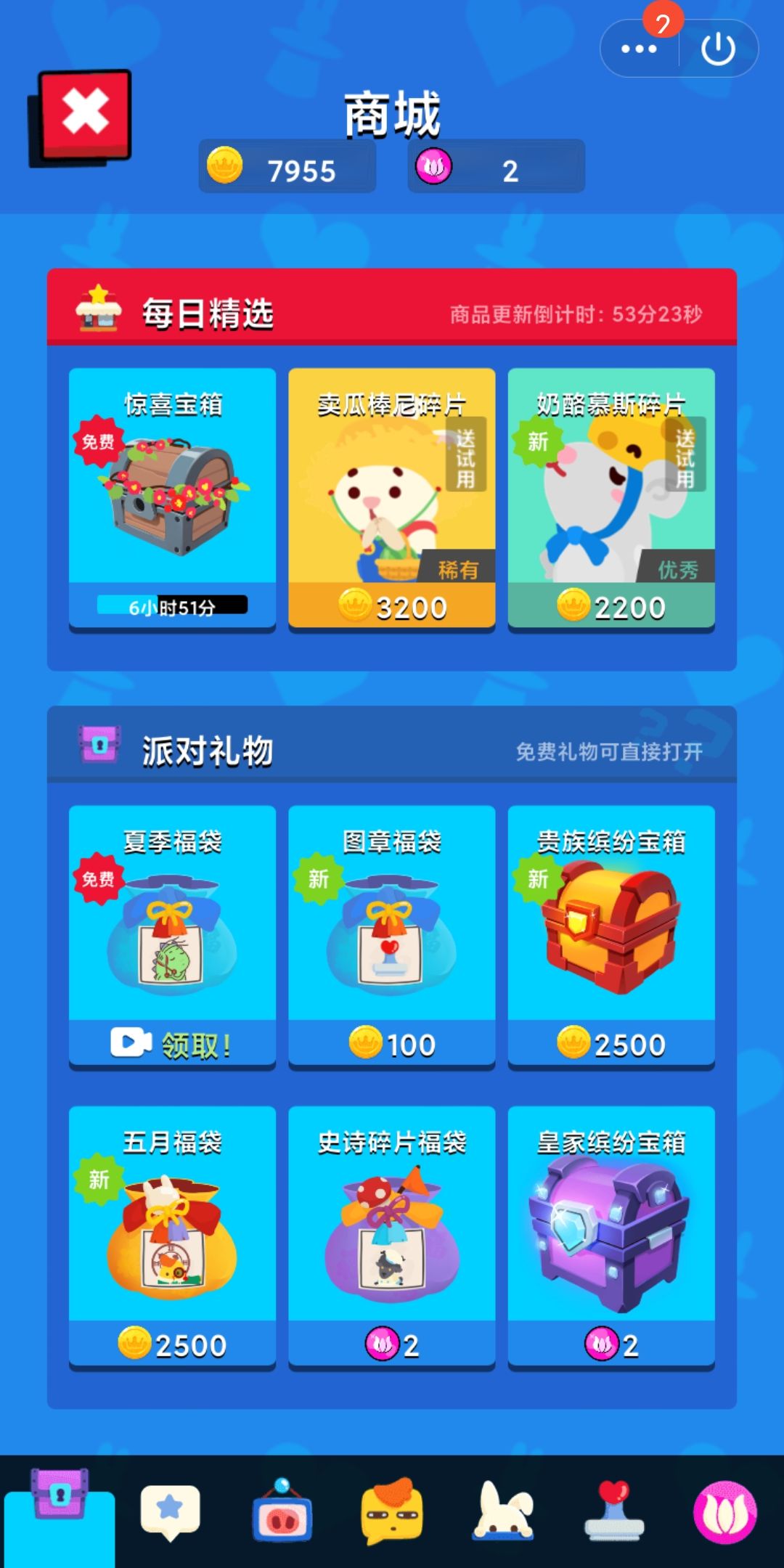This screenshot has width=784, height=1568.
Task: Claim the free 夏季福袋 by watching video
Action: 171,1043
